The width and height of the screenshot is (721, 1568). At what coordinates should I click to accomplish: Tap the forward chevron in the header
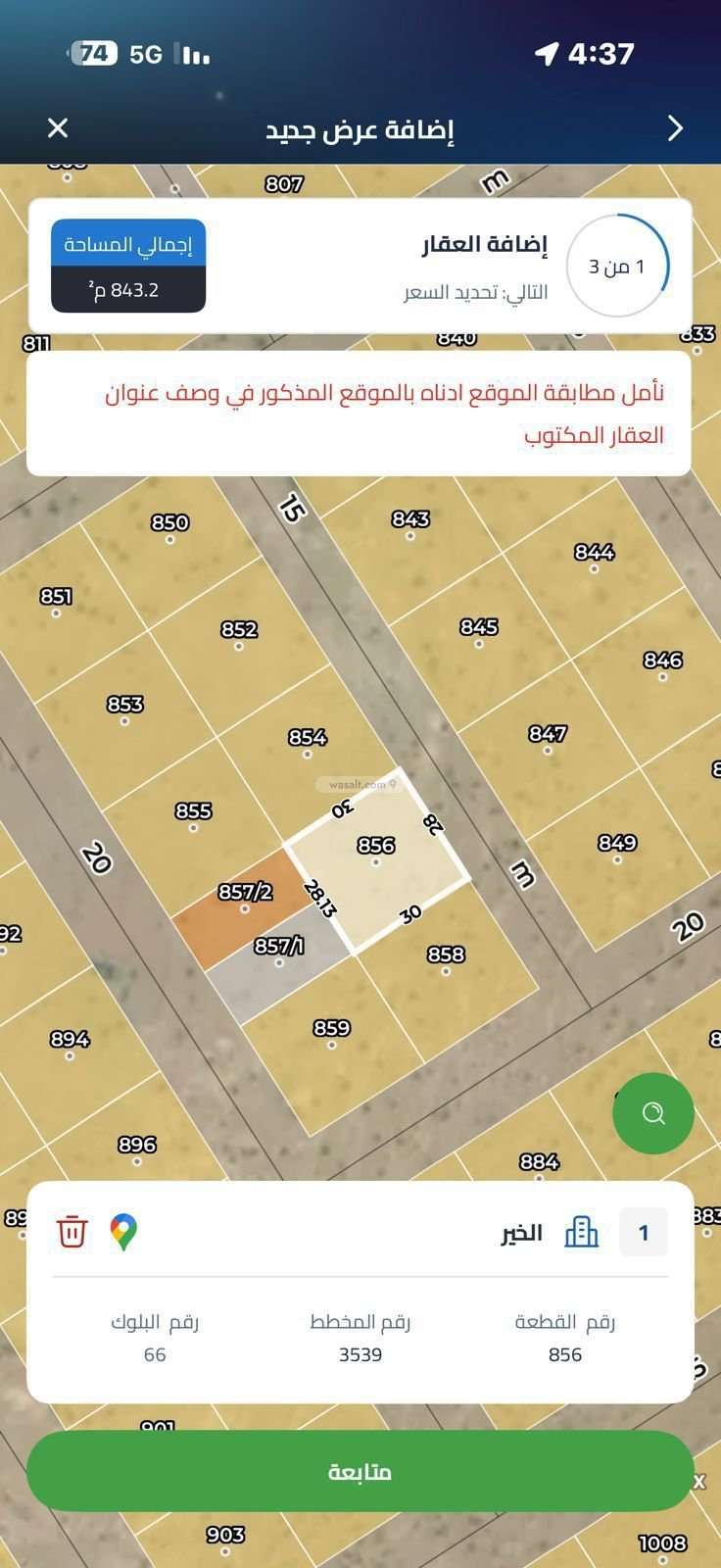tap(675, 128)
